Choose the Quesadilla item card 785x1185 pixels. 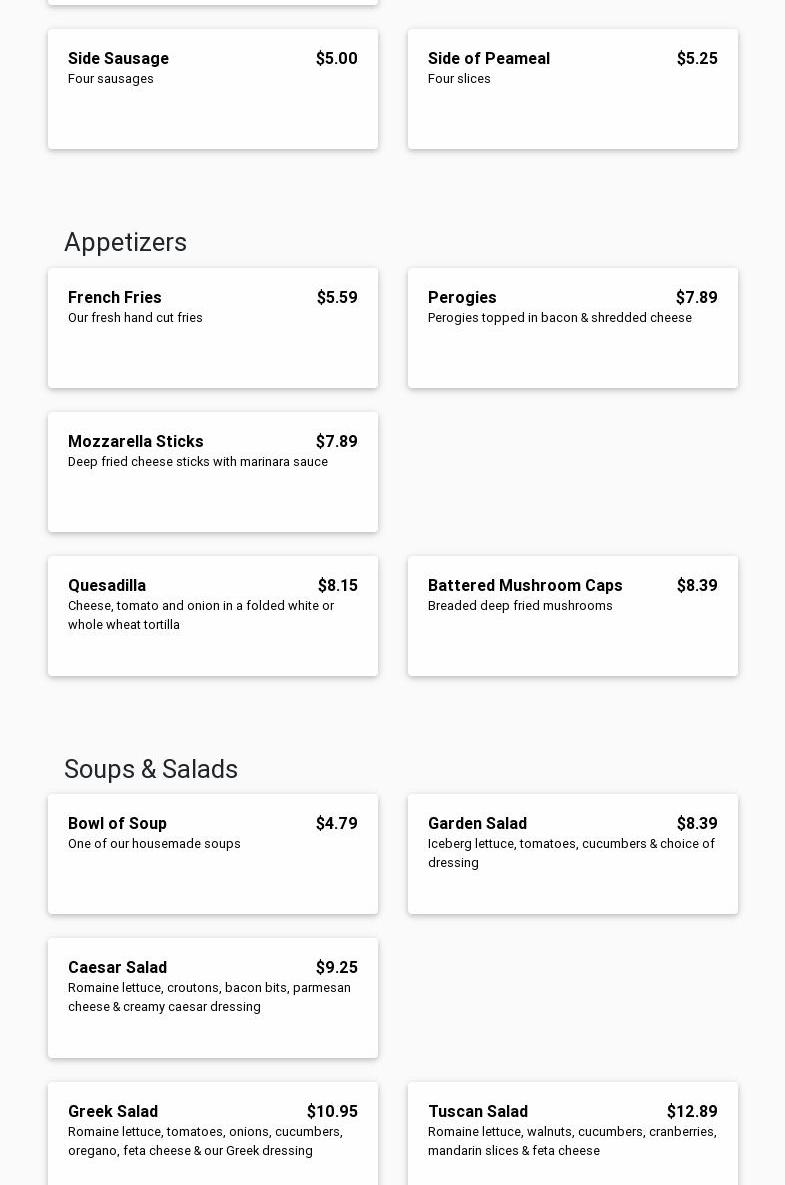212,616
